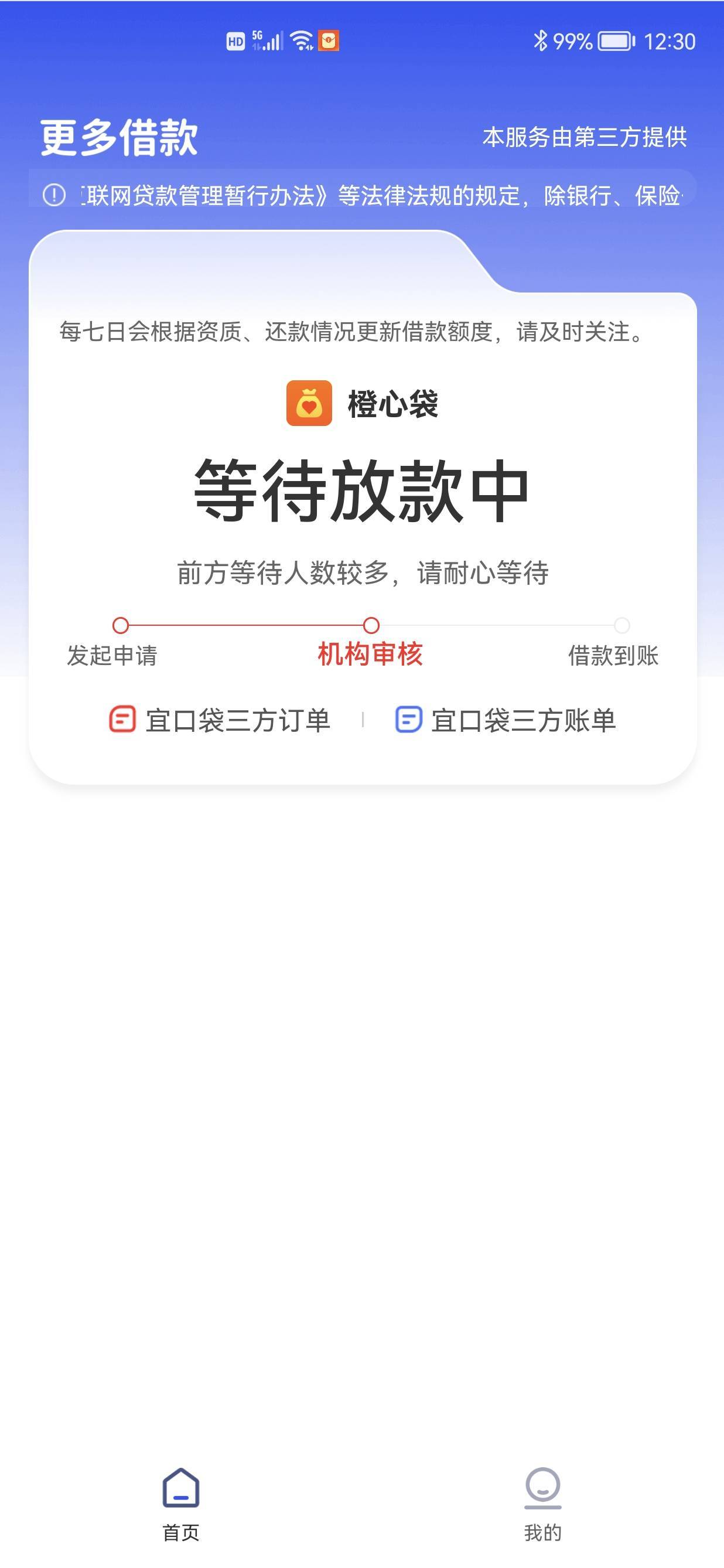Image resolution: width=724 pixels, height=1568 pixels.
Task: Open the scrolling legal notice banner
Action: [x=363, y=195]
